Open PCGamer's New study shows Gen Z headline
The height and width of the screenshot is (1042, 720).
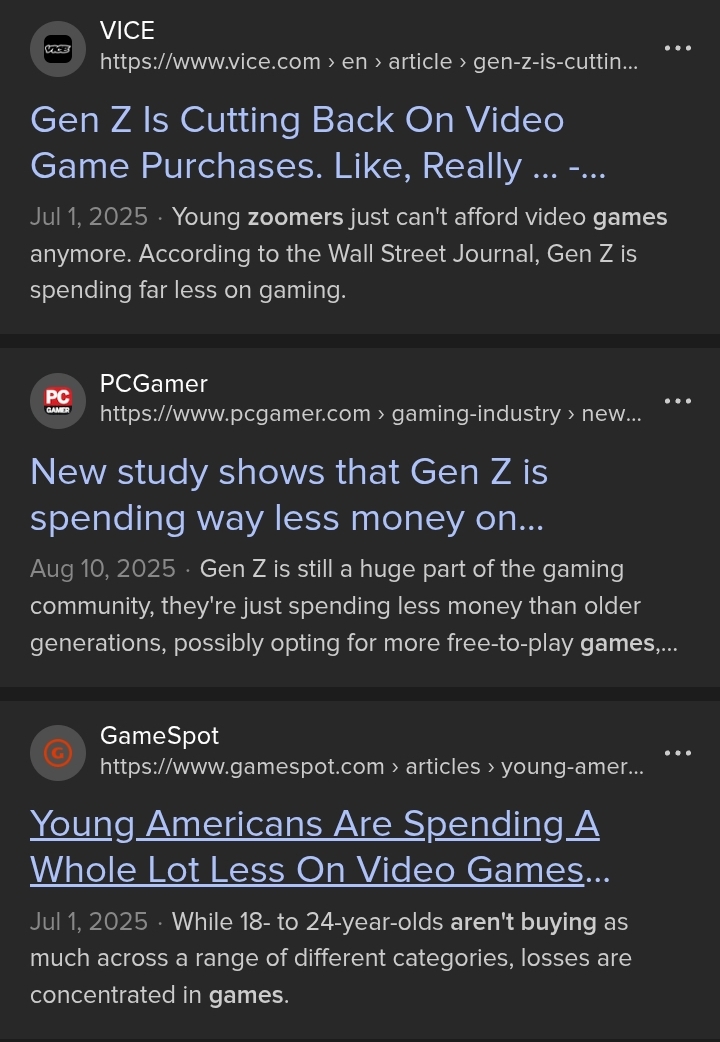point(289,495)
